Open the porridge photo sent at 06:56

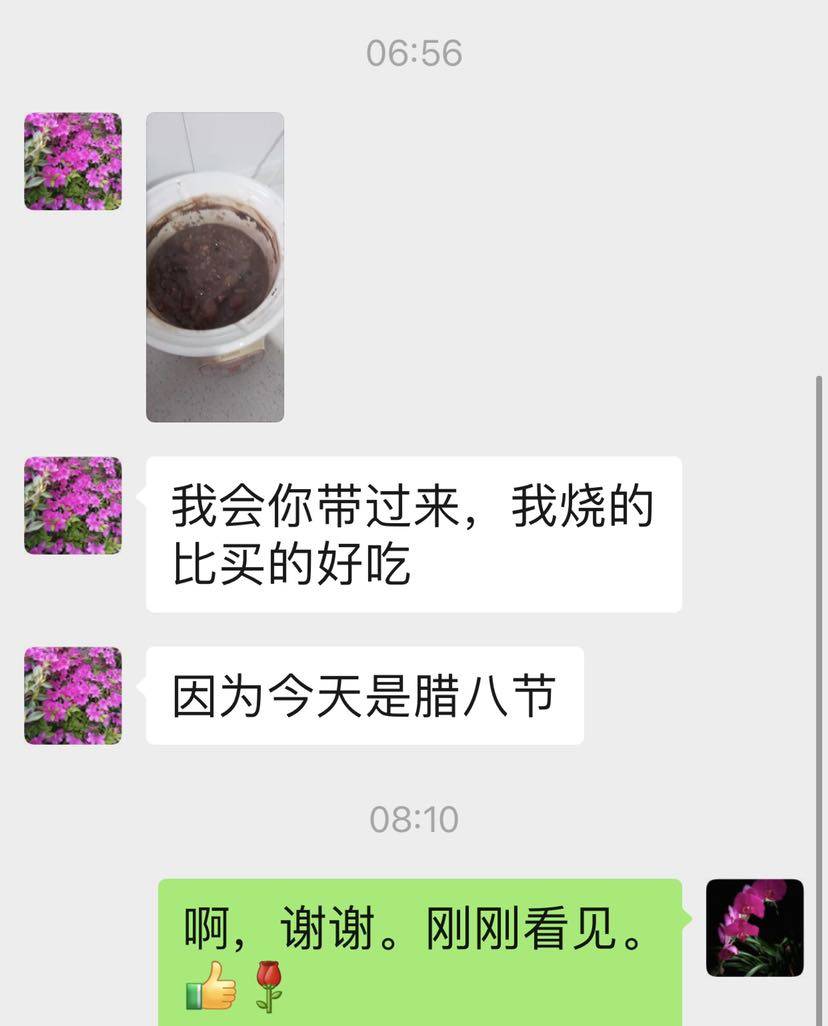(x=215, y=267)
